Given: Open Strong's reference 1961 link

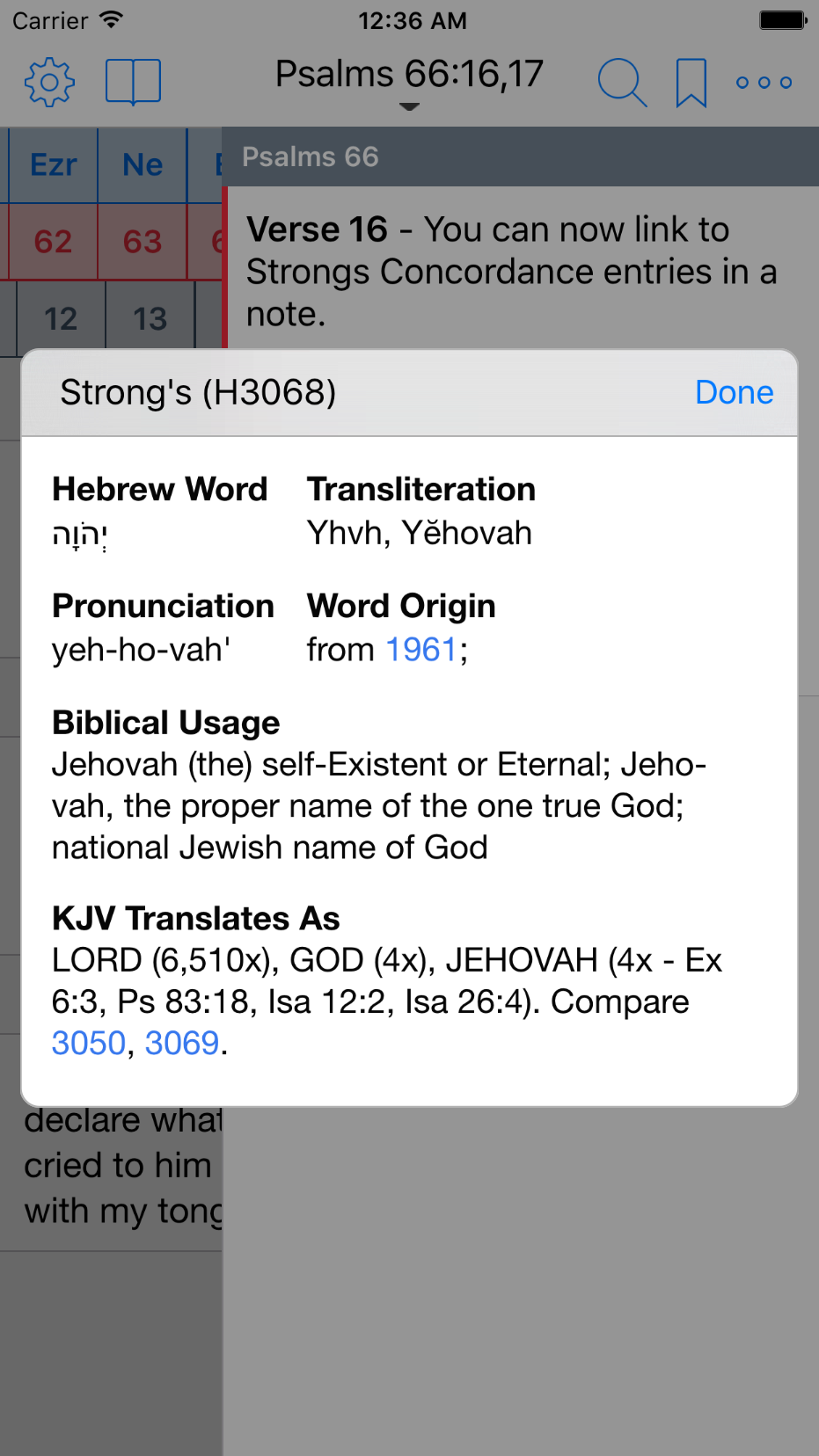Looking at the screenshot, I should pos(420,650).
